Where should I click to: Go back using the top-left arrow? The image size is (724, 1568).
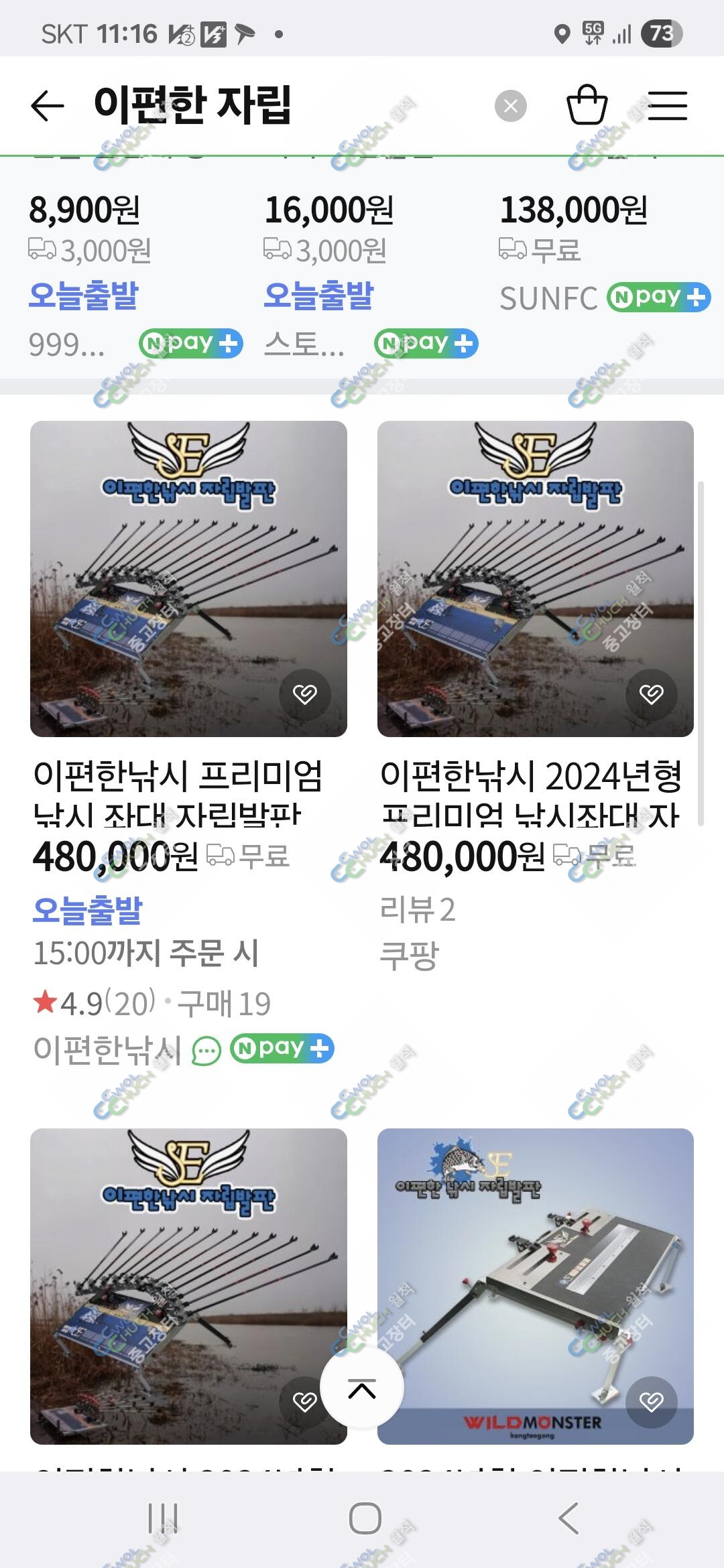point(48,106)
